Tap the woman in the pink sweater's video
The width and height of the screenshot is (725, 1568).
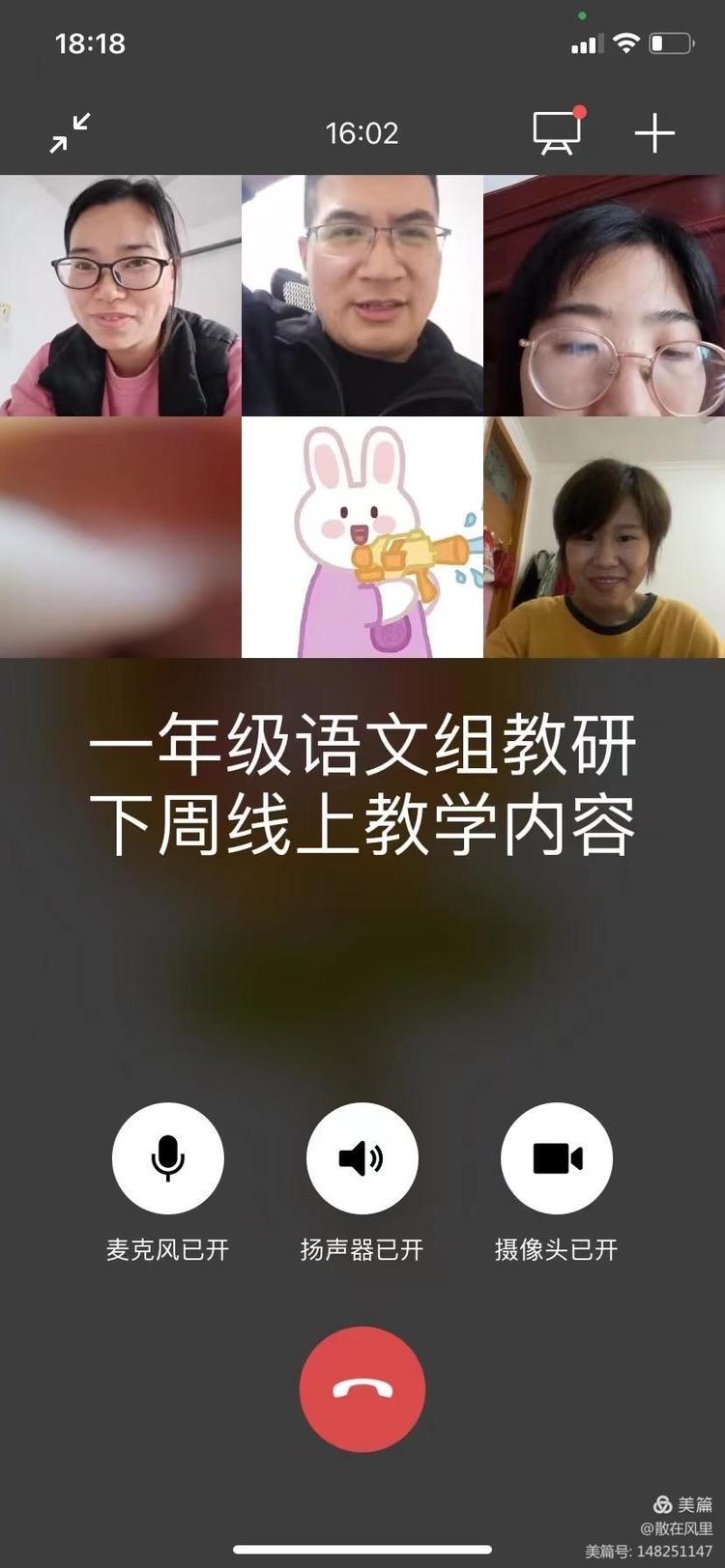pos(121,296)
